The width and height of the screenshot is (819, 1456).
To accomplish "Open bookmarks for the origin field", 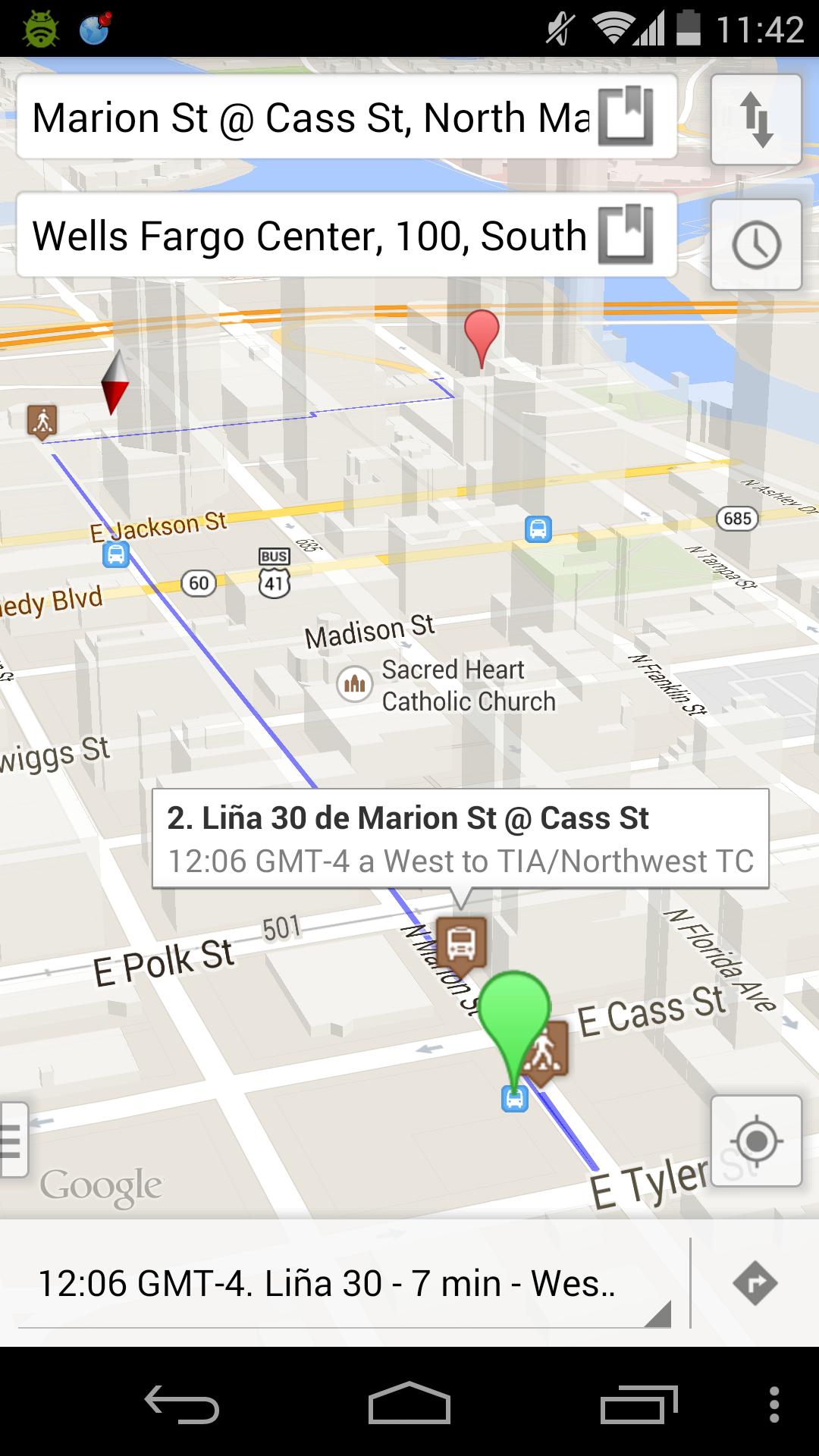I will [626, 117].
